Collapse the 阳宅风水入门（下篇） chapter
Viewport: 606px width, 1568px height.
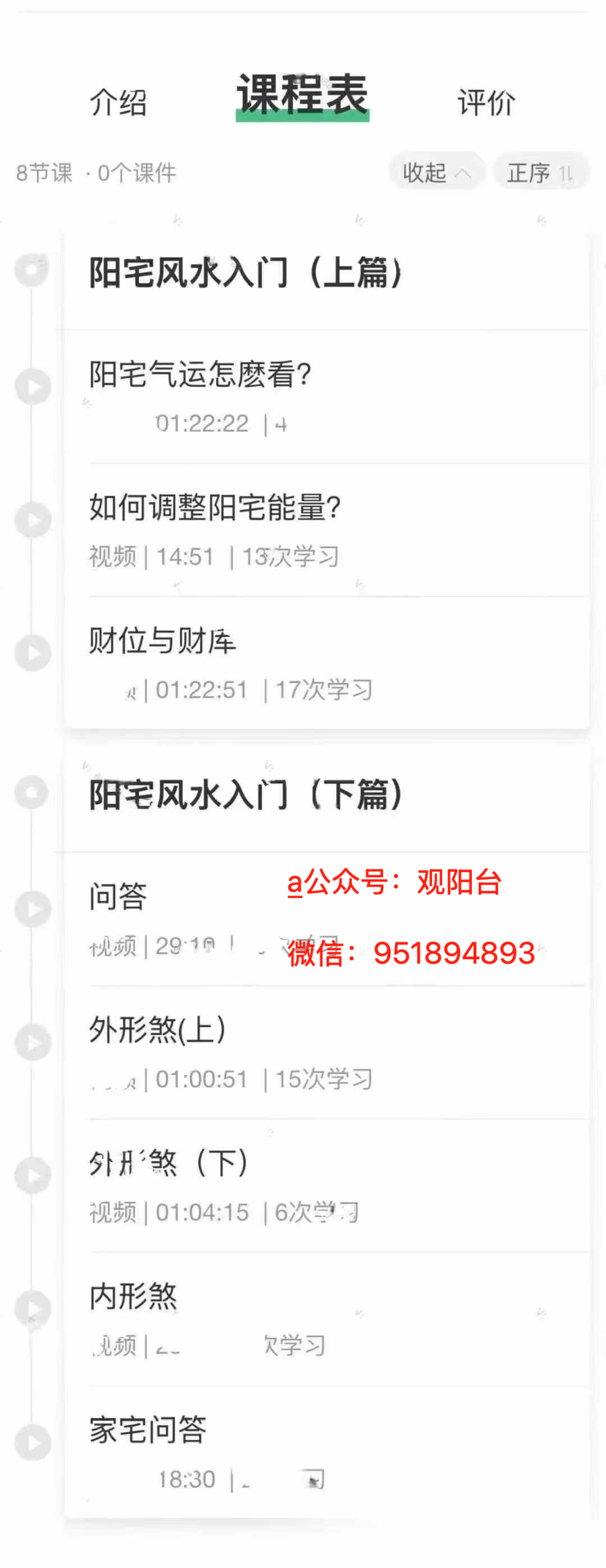pos(245,794)
